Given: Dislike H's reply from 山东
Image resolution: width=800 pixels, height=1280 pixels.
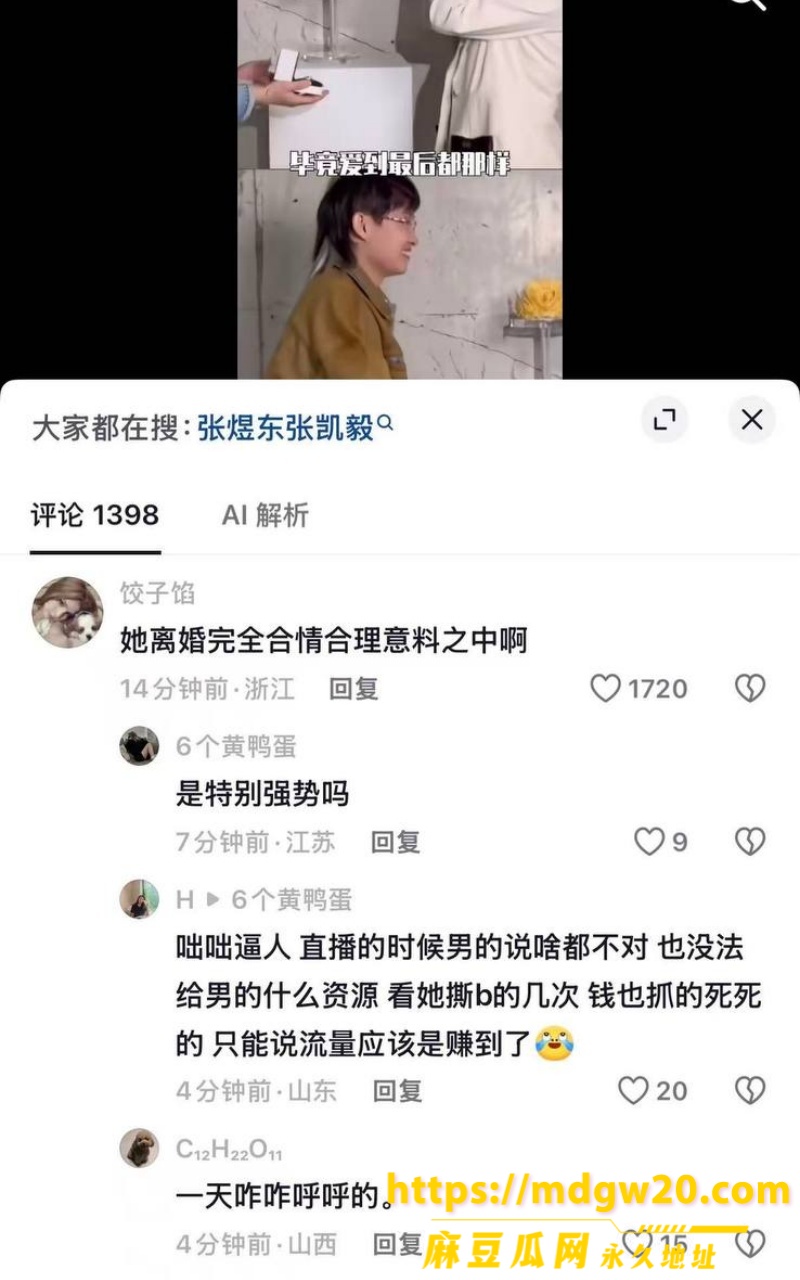Looking at the screenshot, I should click(750, 1090).
